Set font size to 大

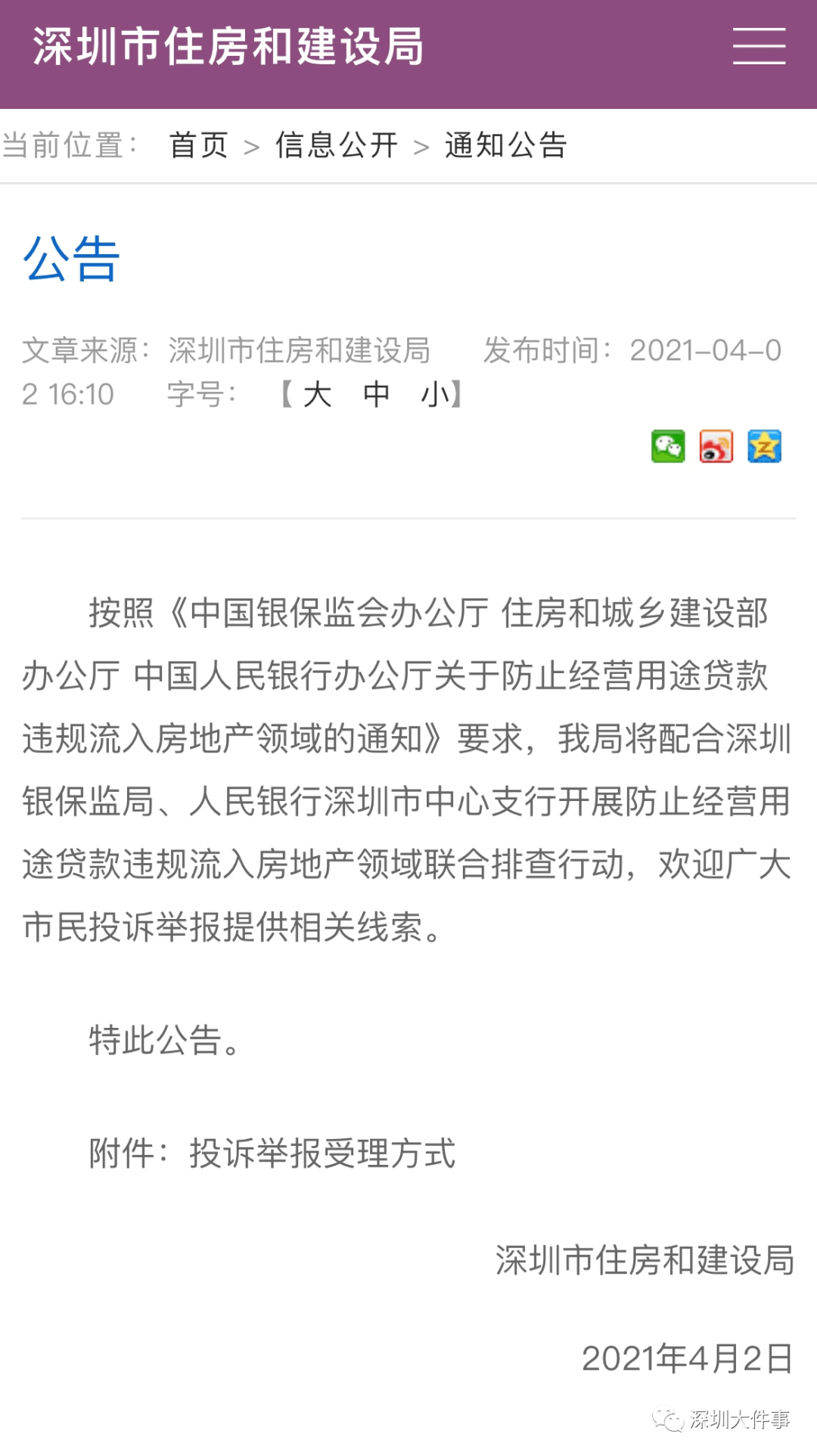point(317,394)
